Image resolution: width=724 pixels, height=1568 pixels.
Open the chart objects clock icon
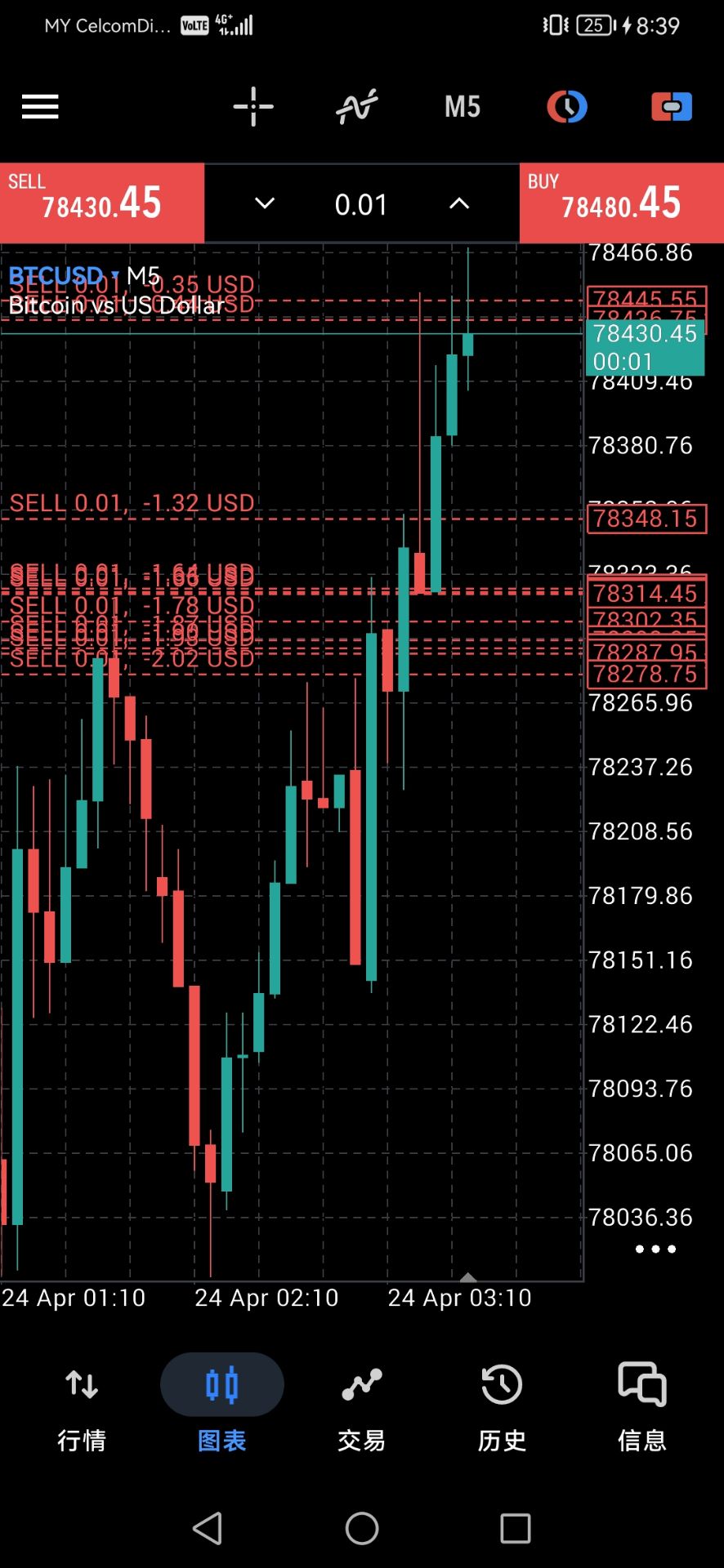[x=567, y=107]
